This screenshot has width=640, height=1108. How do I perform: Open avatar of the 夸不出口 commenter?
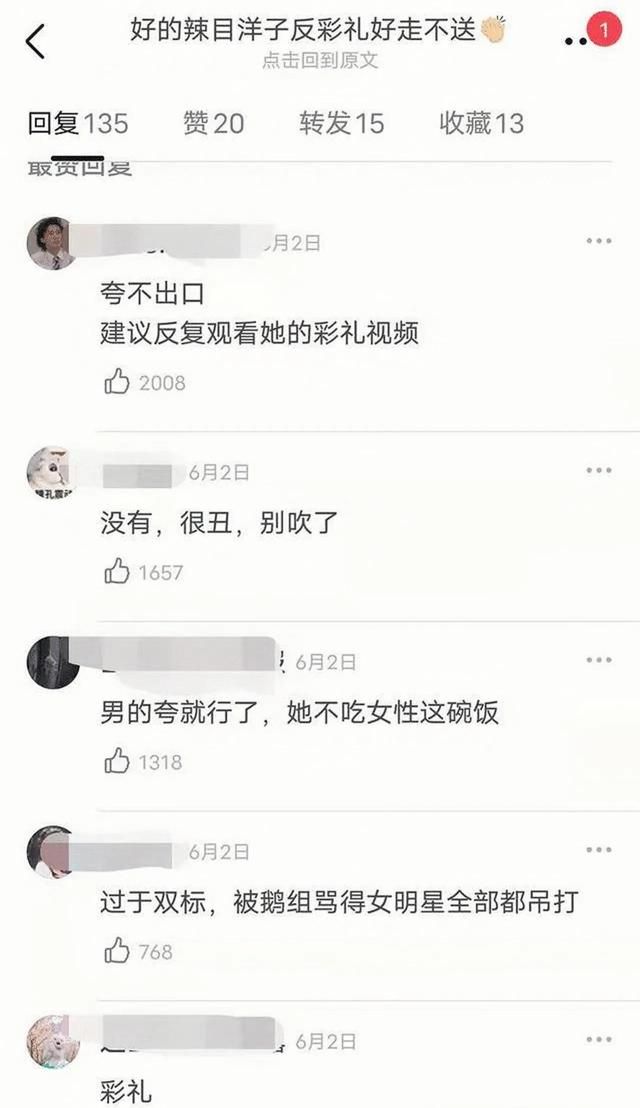click(52, 243)
